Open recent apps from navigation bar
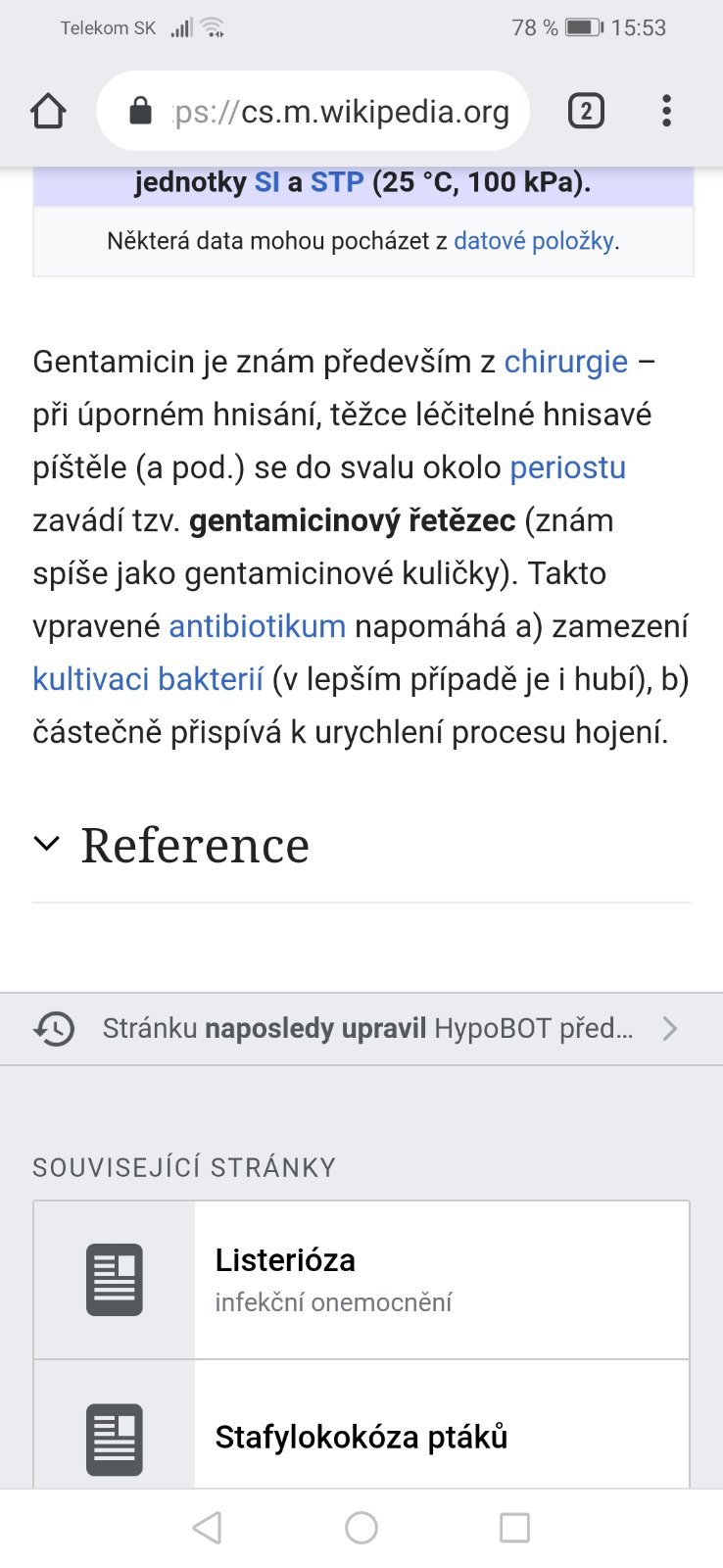The height and width of the screenshot is (1568, 723). coord(514,1528)
